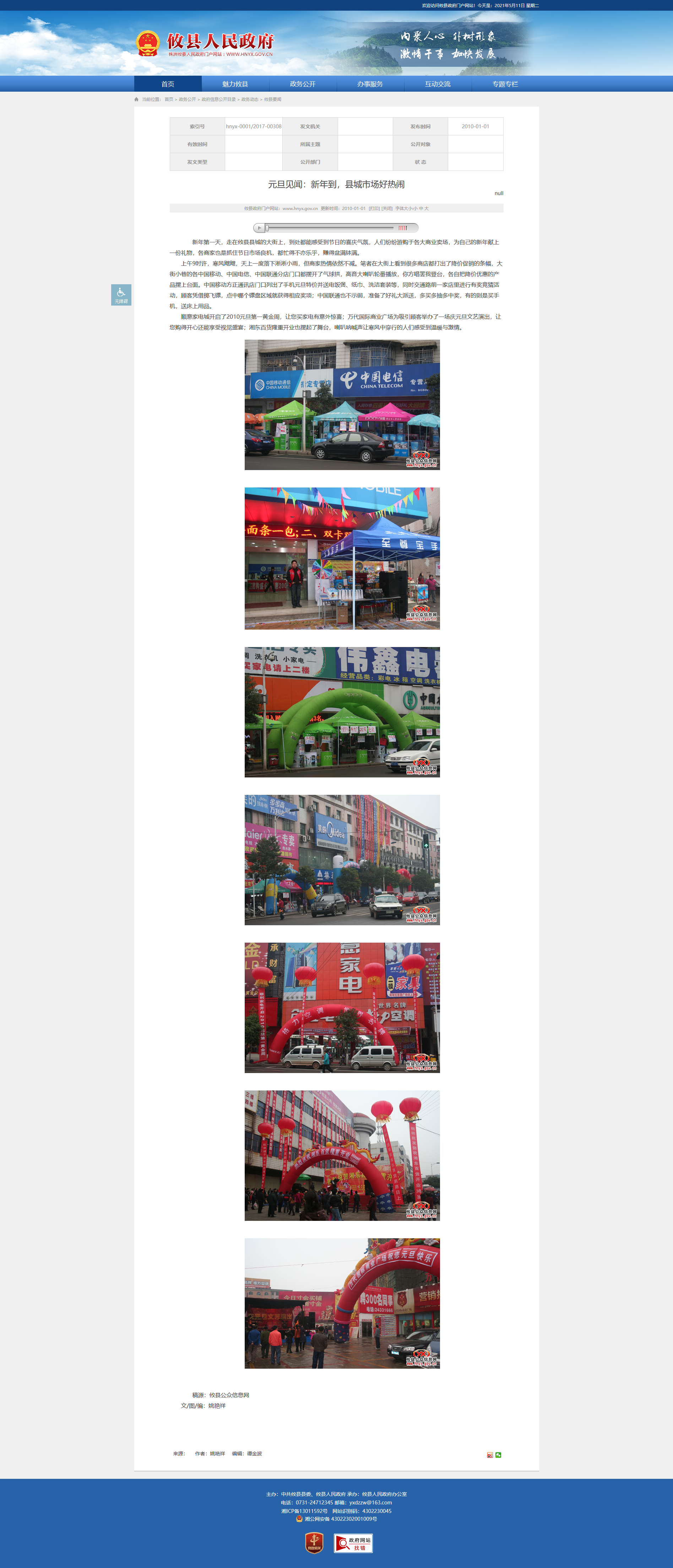Select the 互动交流 tab

click(438, 84)
